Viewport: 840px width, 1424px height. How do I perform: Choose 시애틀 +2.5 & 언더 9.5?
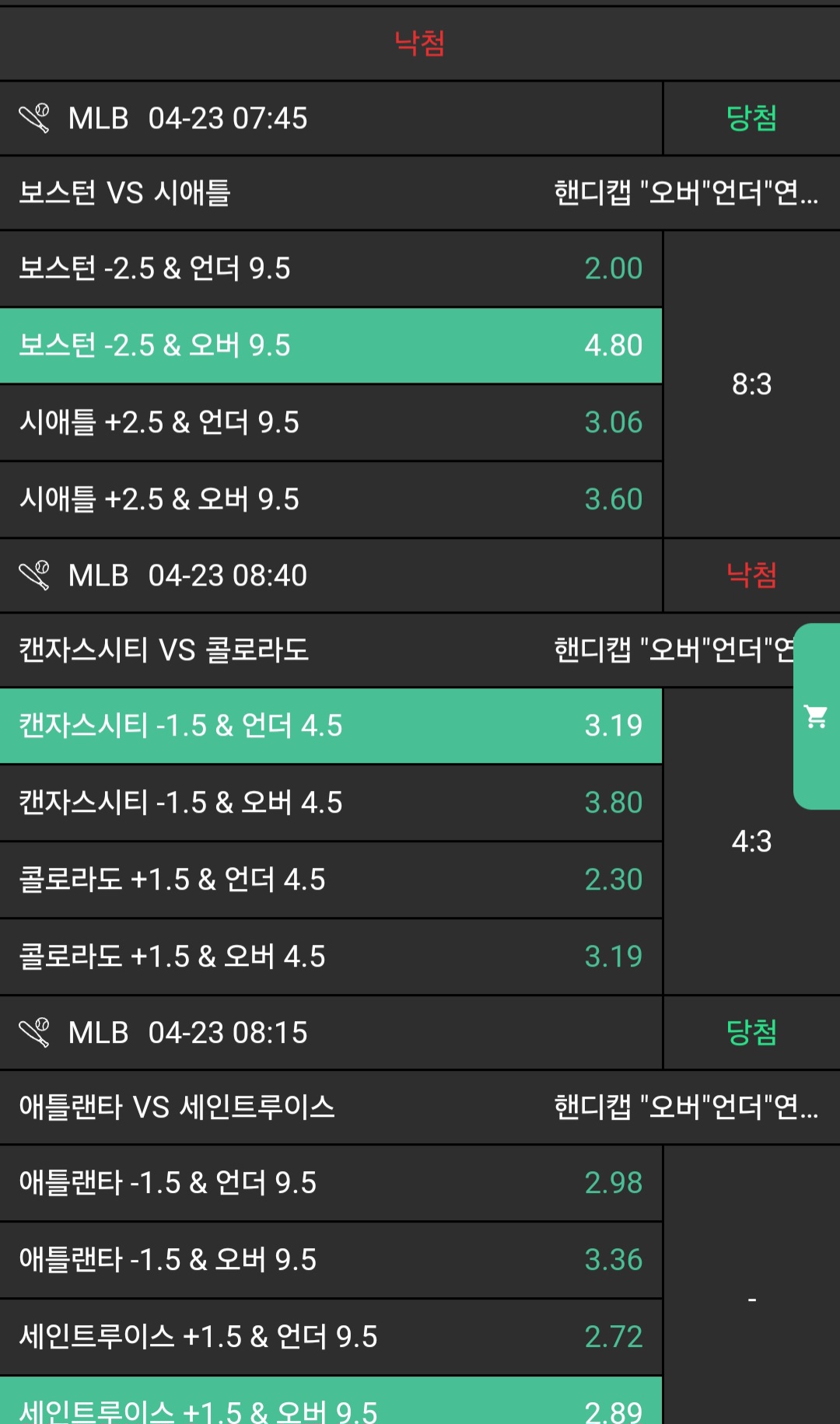(x=331, y=422)
